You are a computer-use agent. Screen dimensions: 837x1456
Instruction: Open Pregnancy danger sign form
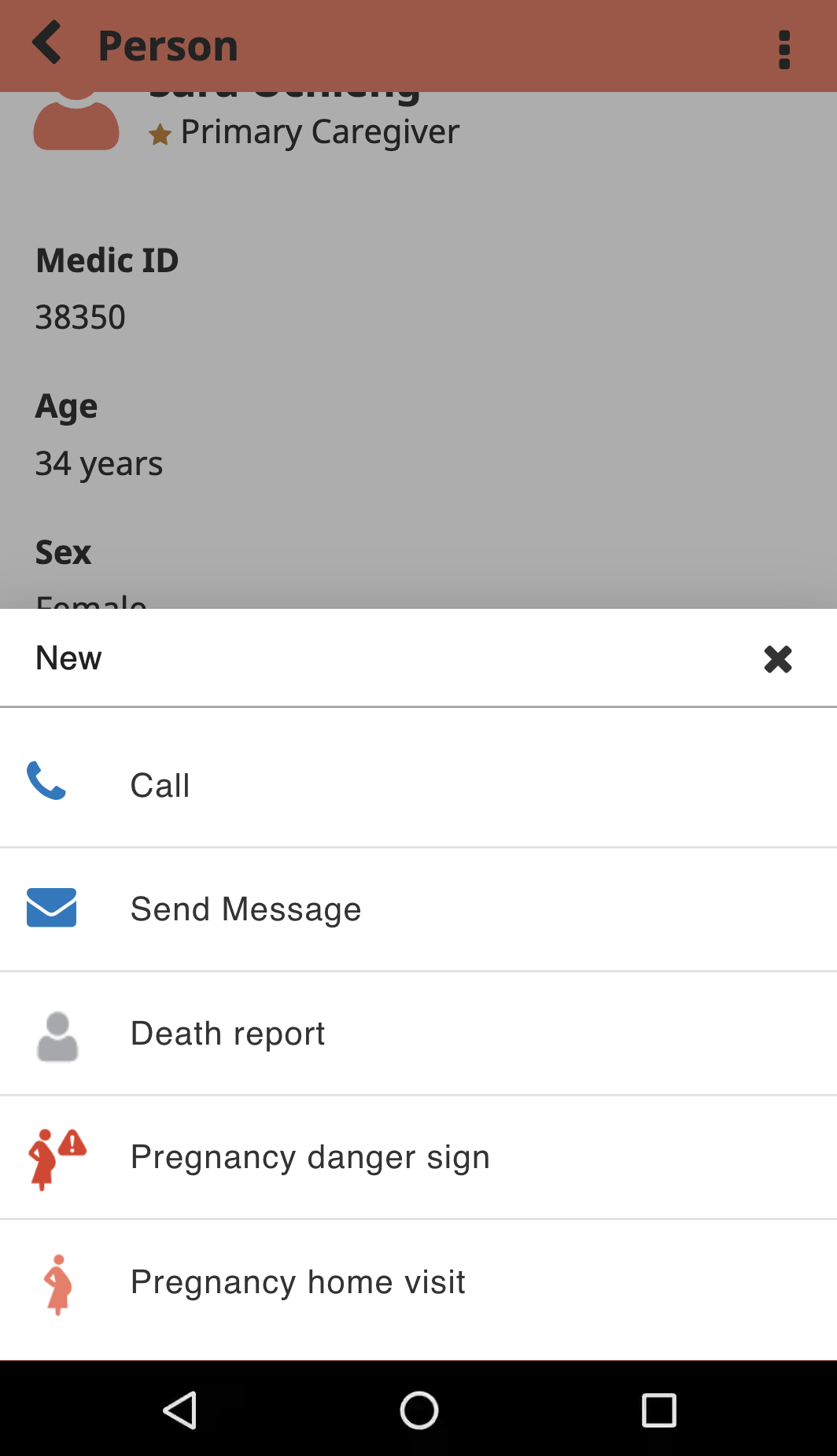pyautogui.click(x=418, y=1157)
